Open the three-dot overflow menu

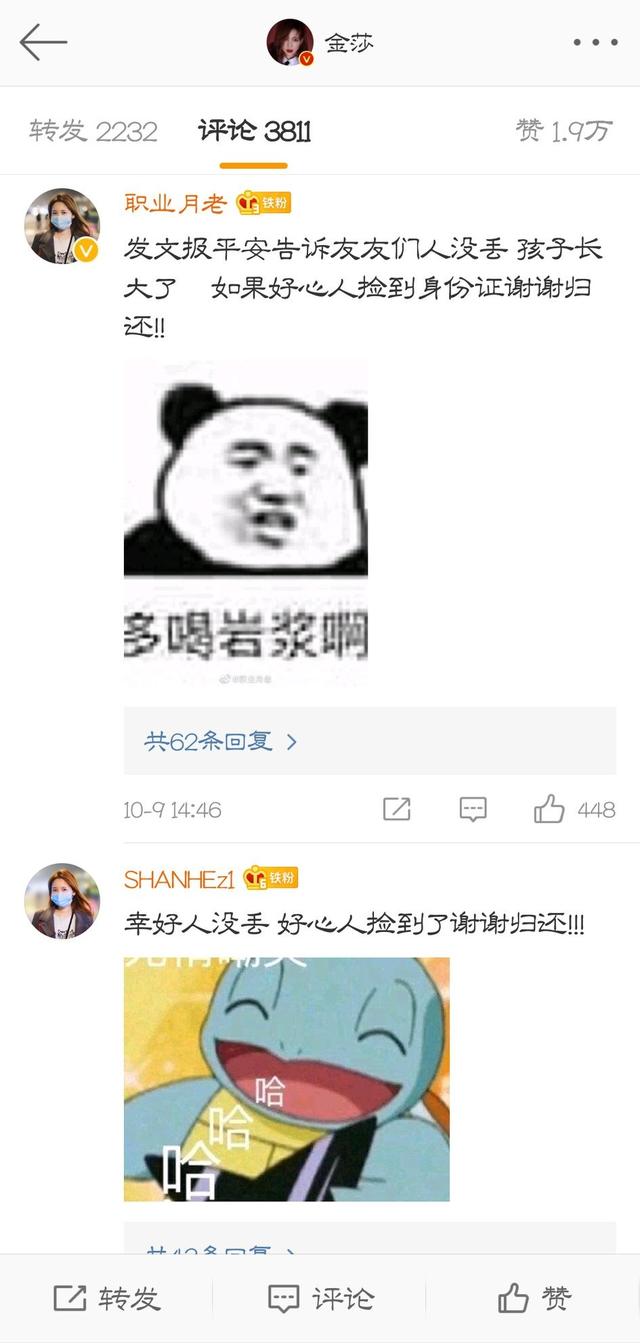coord(595,43)
